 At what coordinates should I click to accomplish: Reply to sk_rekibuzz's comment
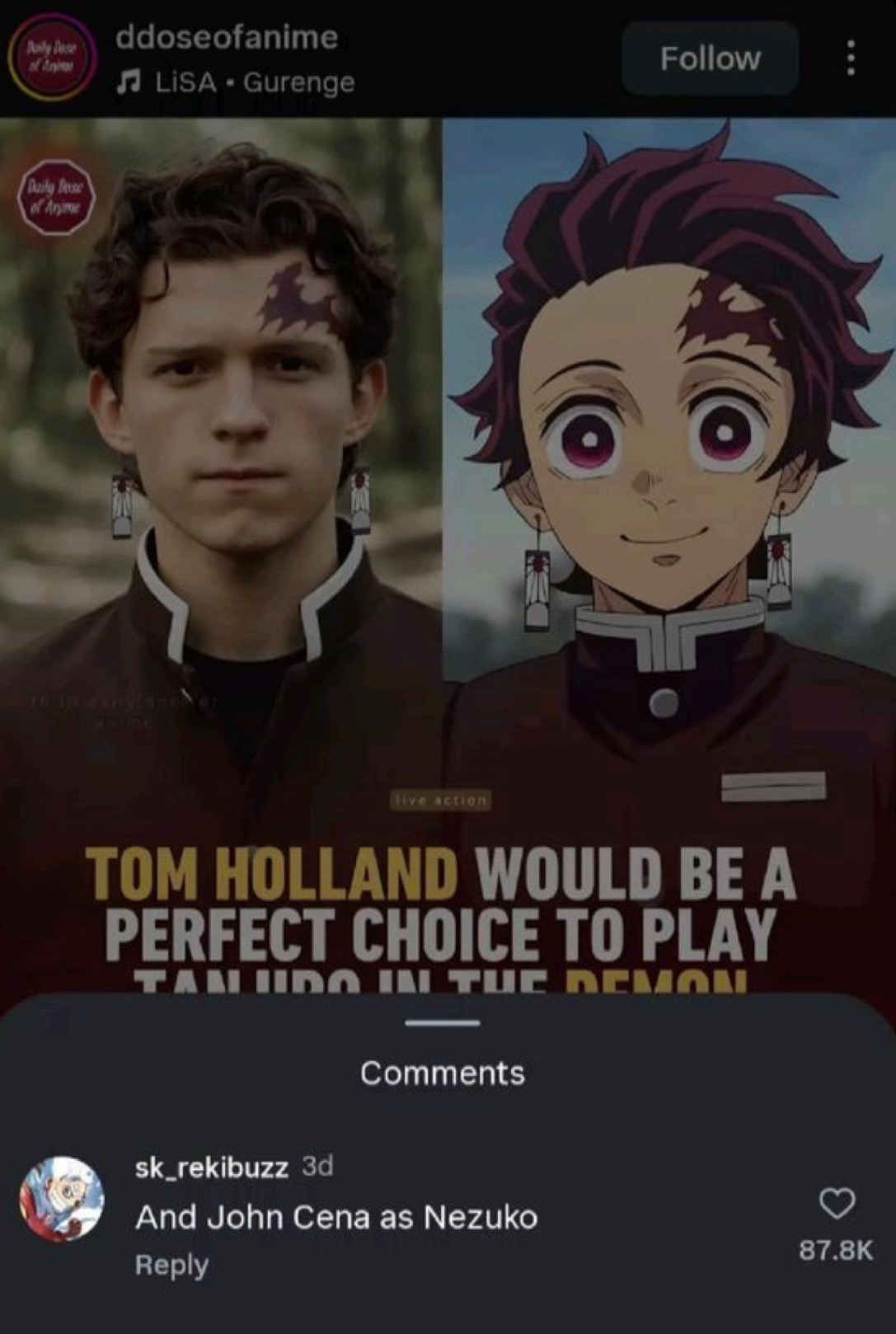point(171,1265)
